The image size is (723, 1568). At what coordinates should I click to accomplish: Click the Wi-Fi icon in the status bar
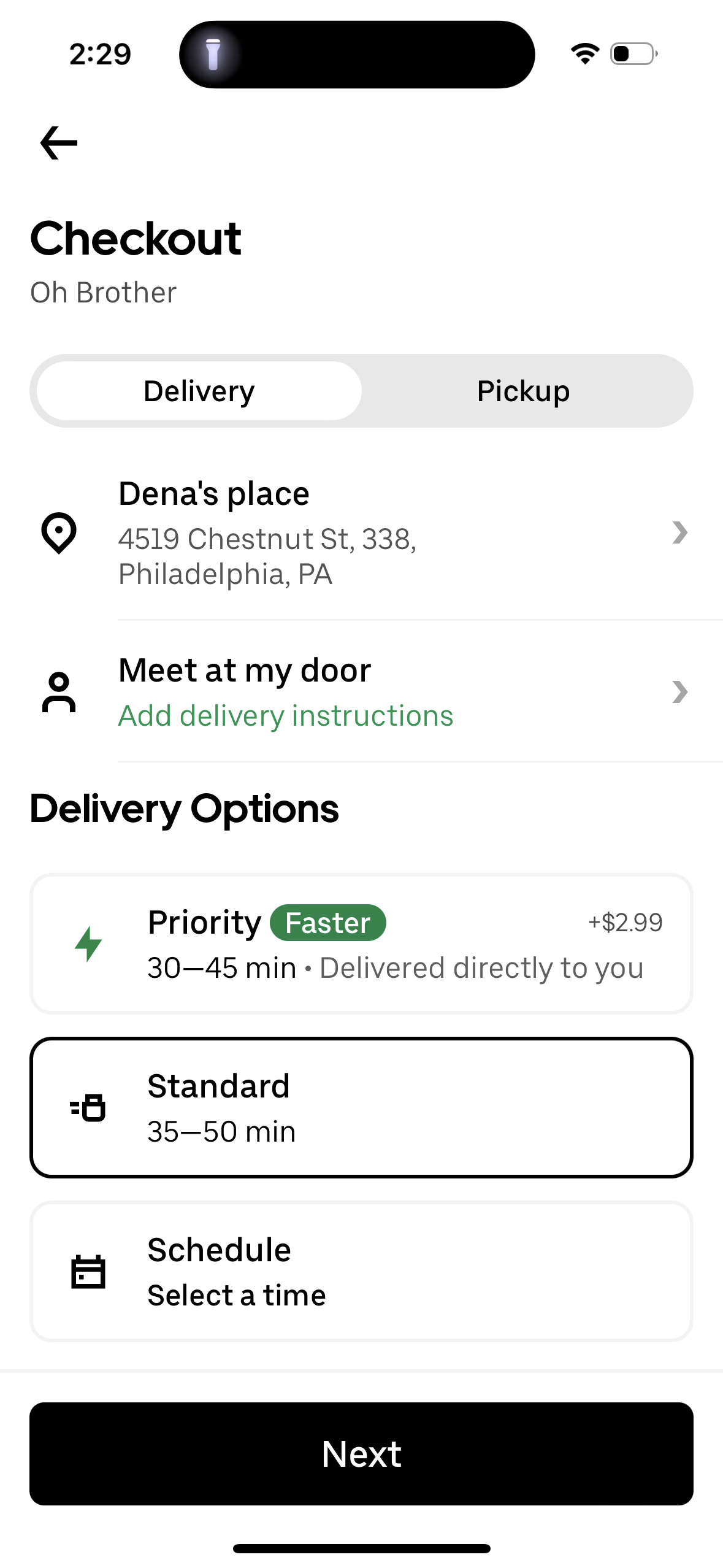coord(584,53)
